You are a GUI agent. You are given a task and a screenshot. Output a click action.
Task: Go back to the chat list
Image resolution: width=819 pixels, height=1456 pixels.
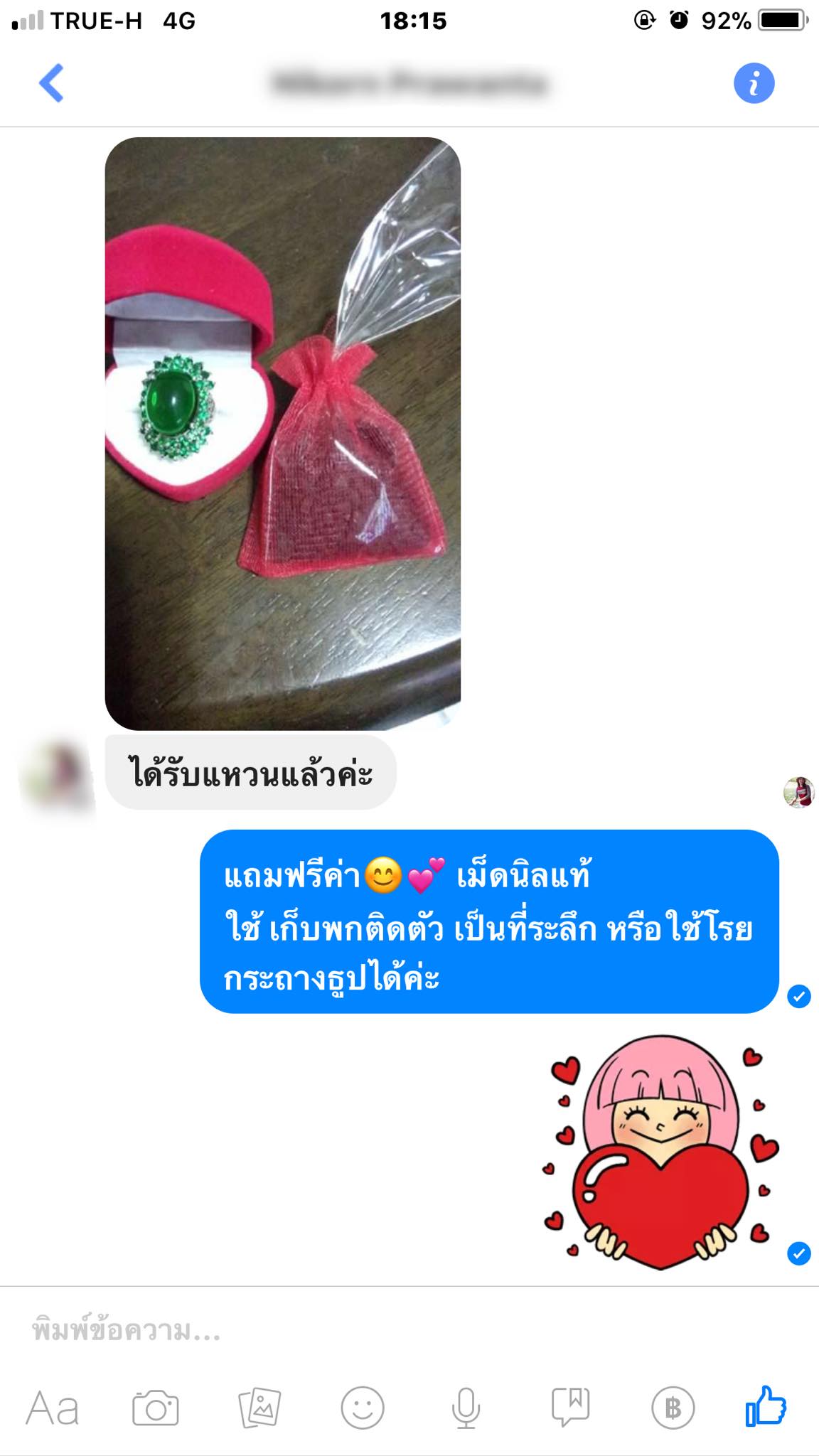(51, 83)
